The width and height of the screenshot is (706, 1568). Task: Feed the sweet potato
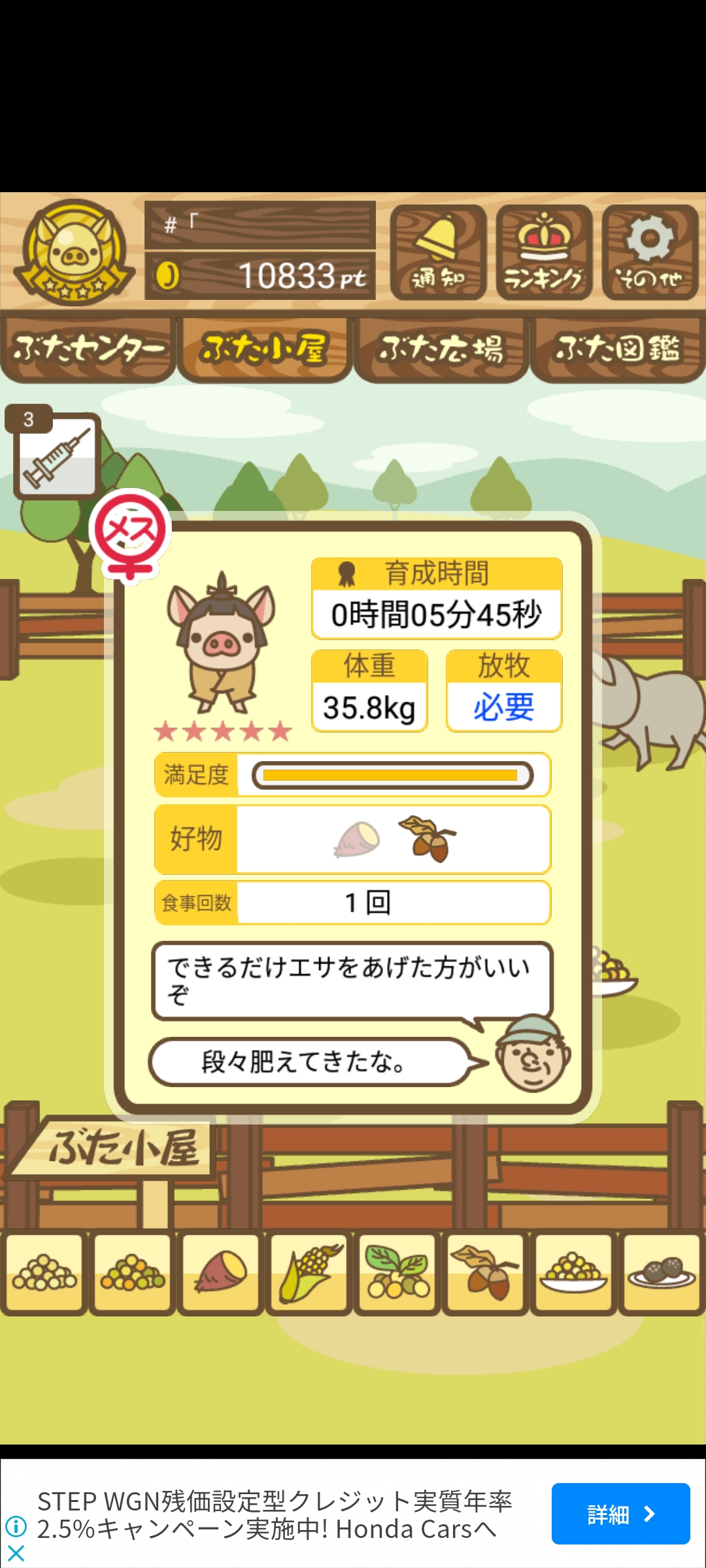click(x=221, y=1272)
